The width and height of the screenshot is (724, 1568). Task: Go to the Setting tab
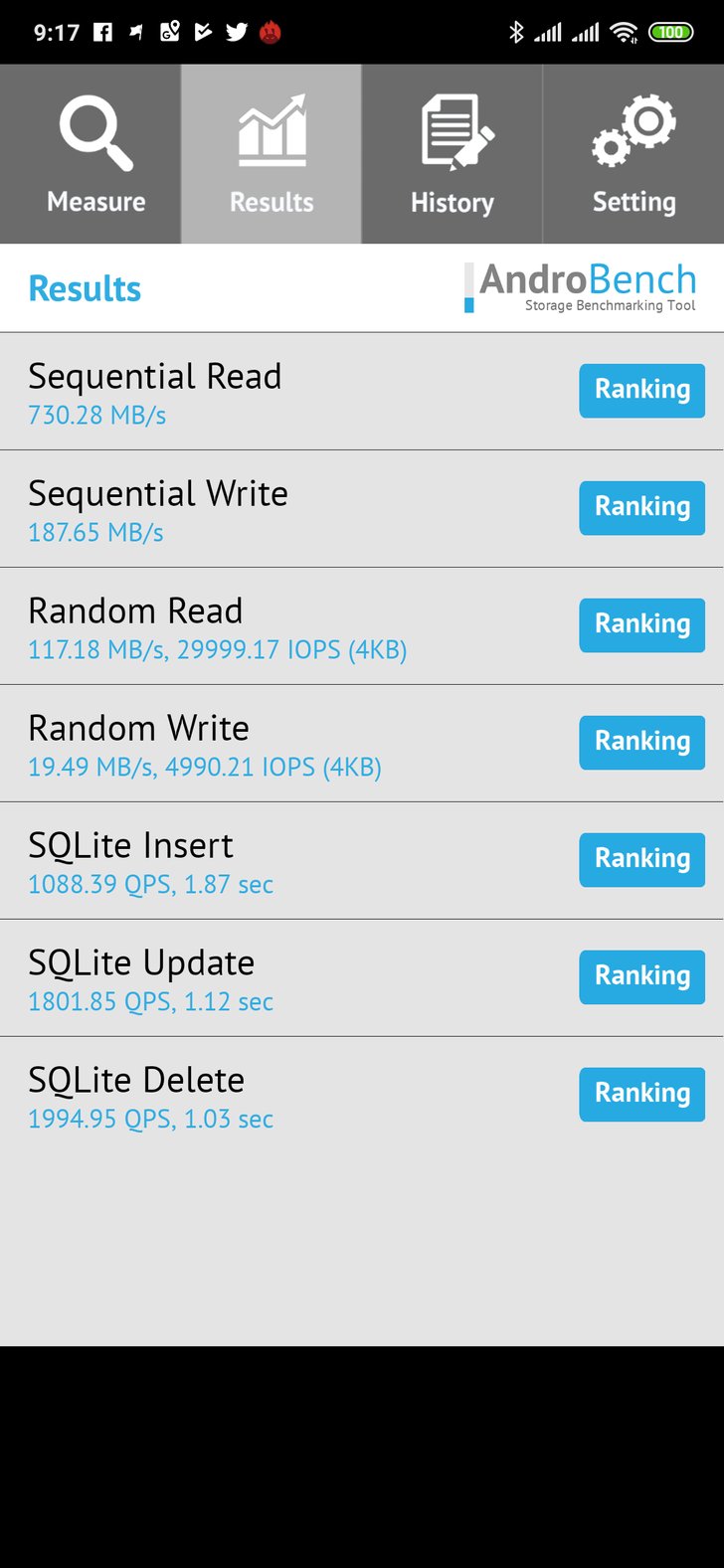point(633,154)
